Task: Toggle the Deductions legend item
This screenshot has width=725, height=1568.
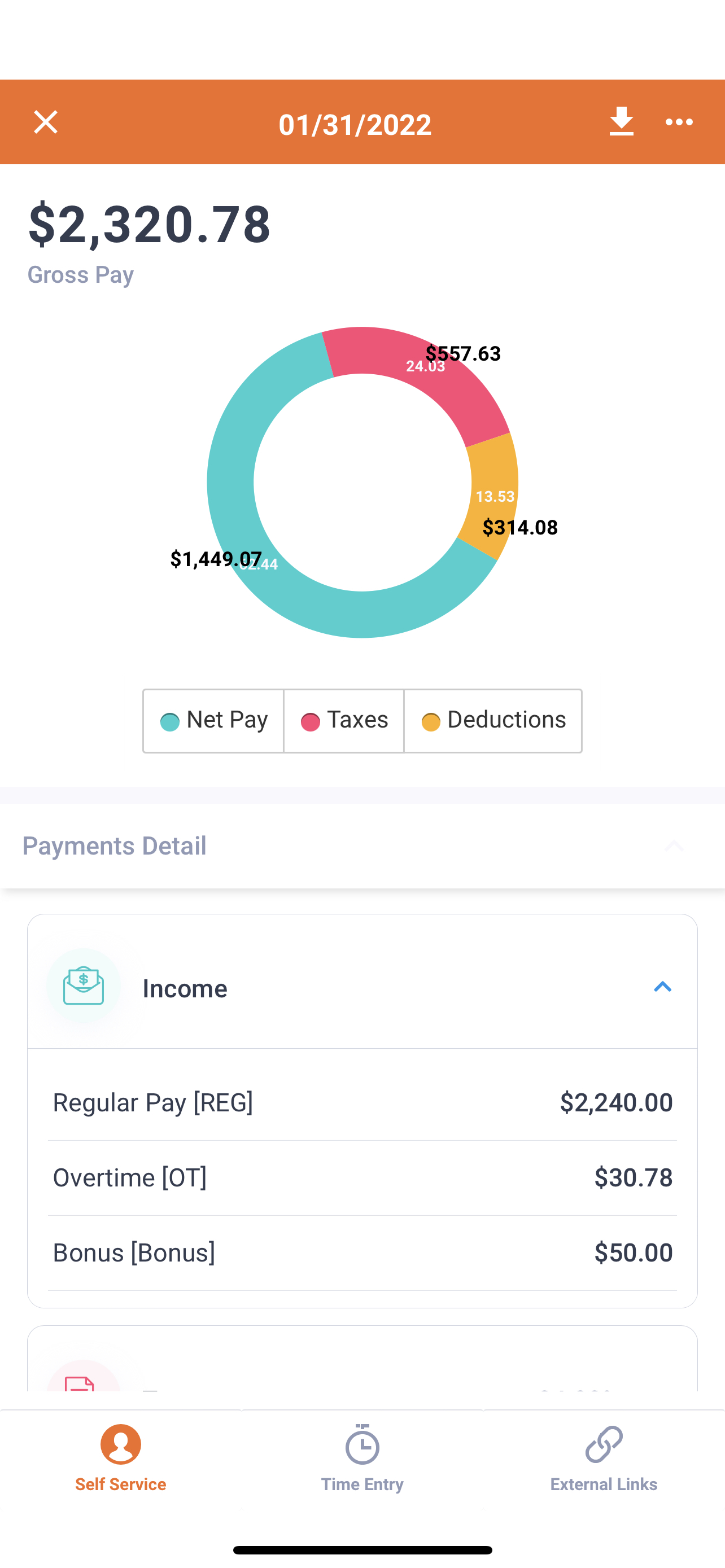Action: coord(493,721)
